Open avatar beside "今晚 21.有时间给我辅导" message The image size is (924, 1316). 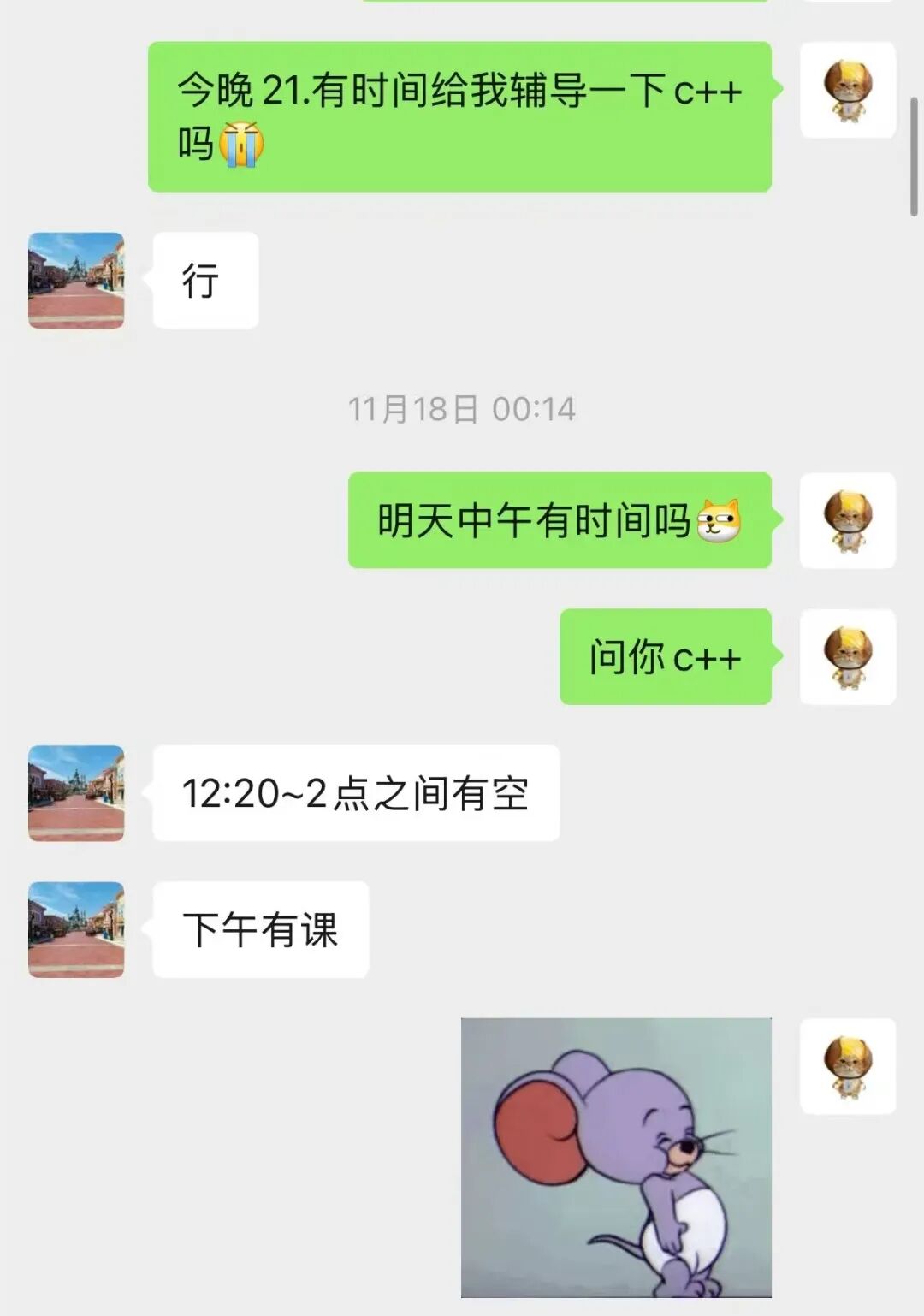click(x=847, y=90)
